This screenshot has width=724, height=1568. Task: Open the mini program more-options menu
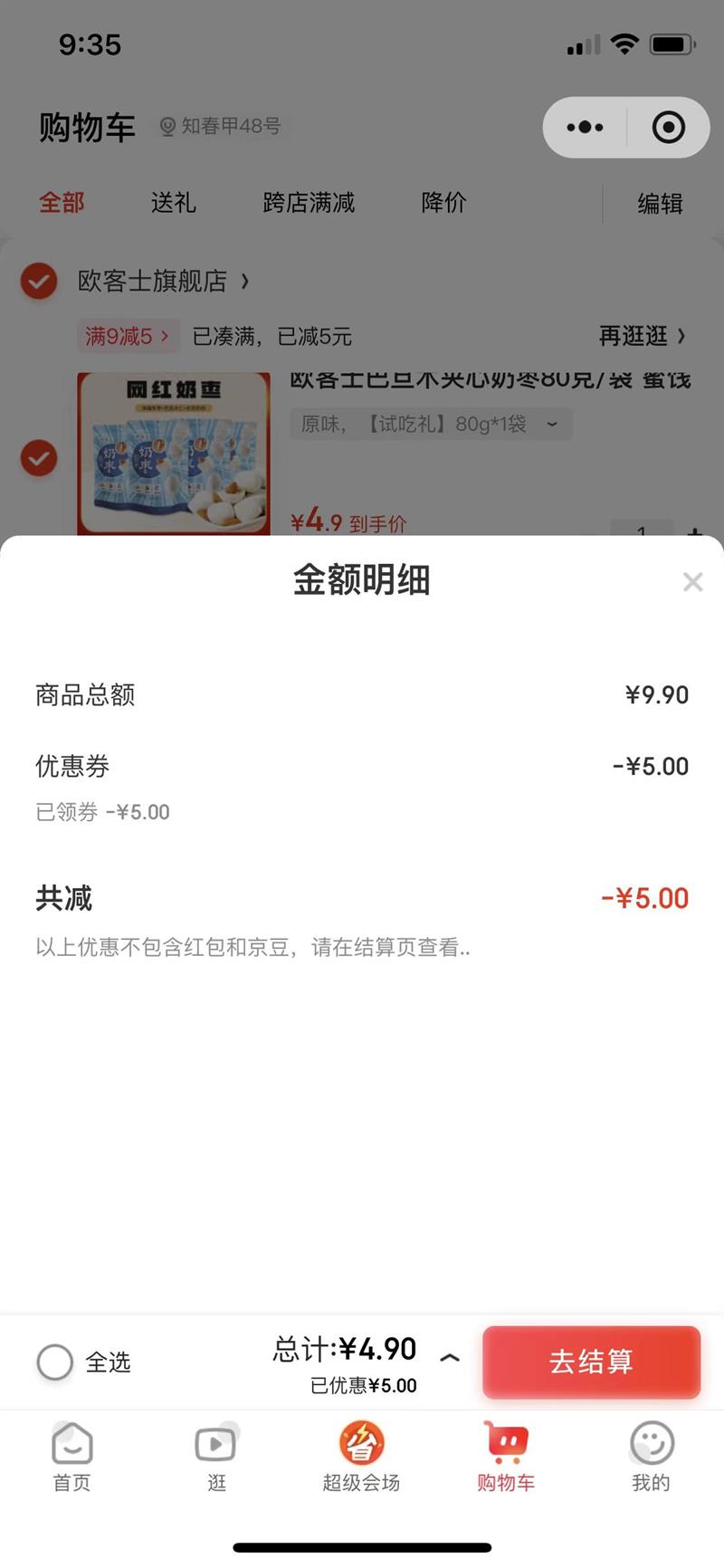[x=585, y=128]
